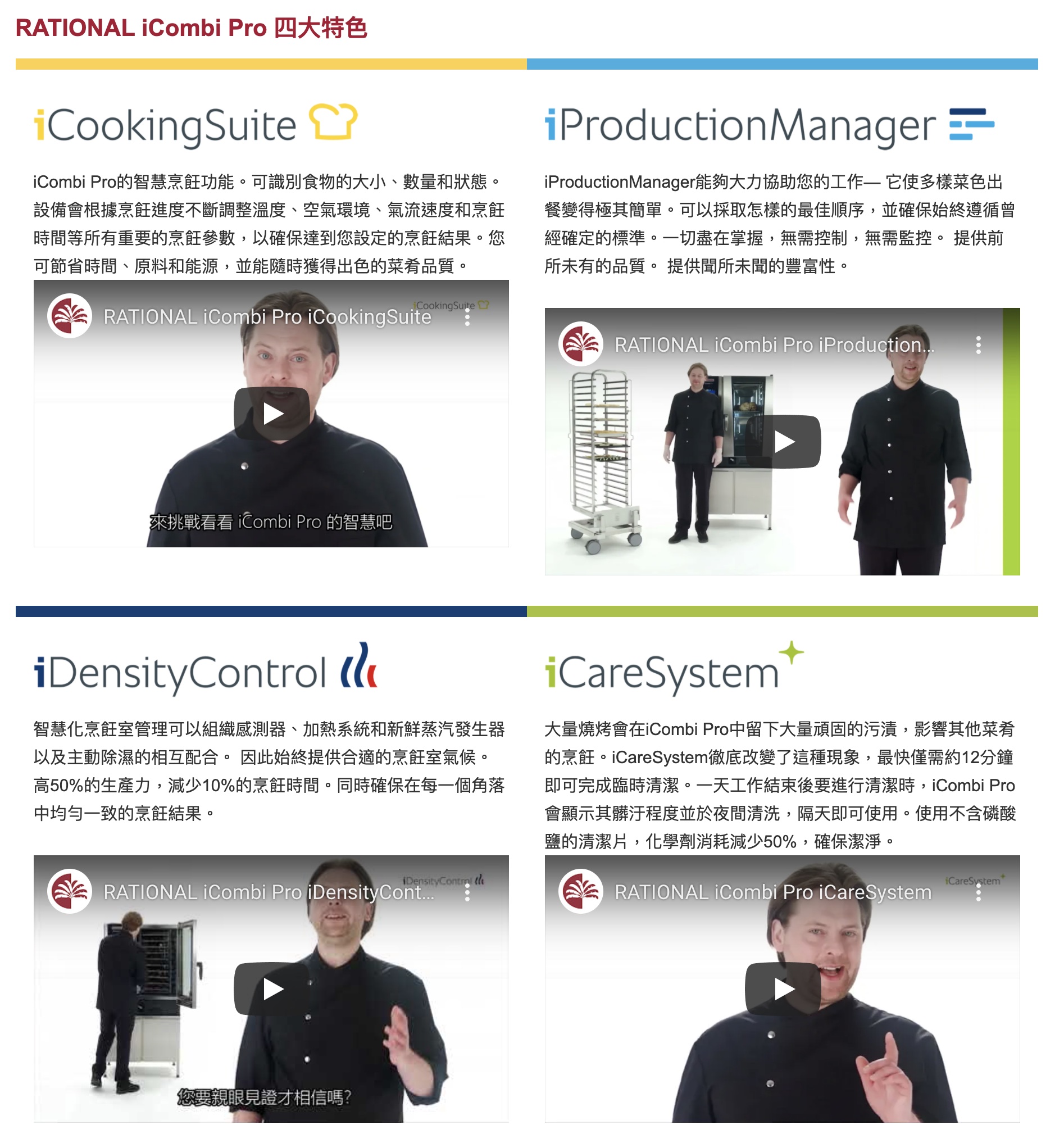Image resolution: width=1064 pixels, height=1143 pixels.
Task: Open title link 'RATIONAL iCombi Pro iDensityCont...'
Action: pyautogui.click(x=269, y=892)
